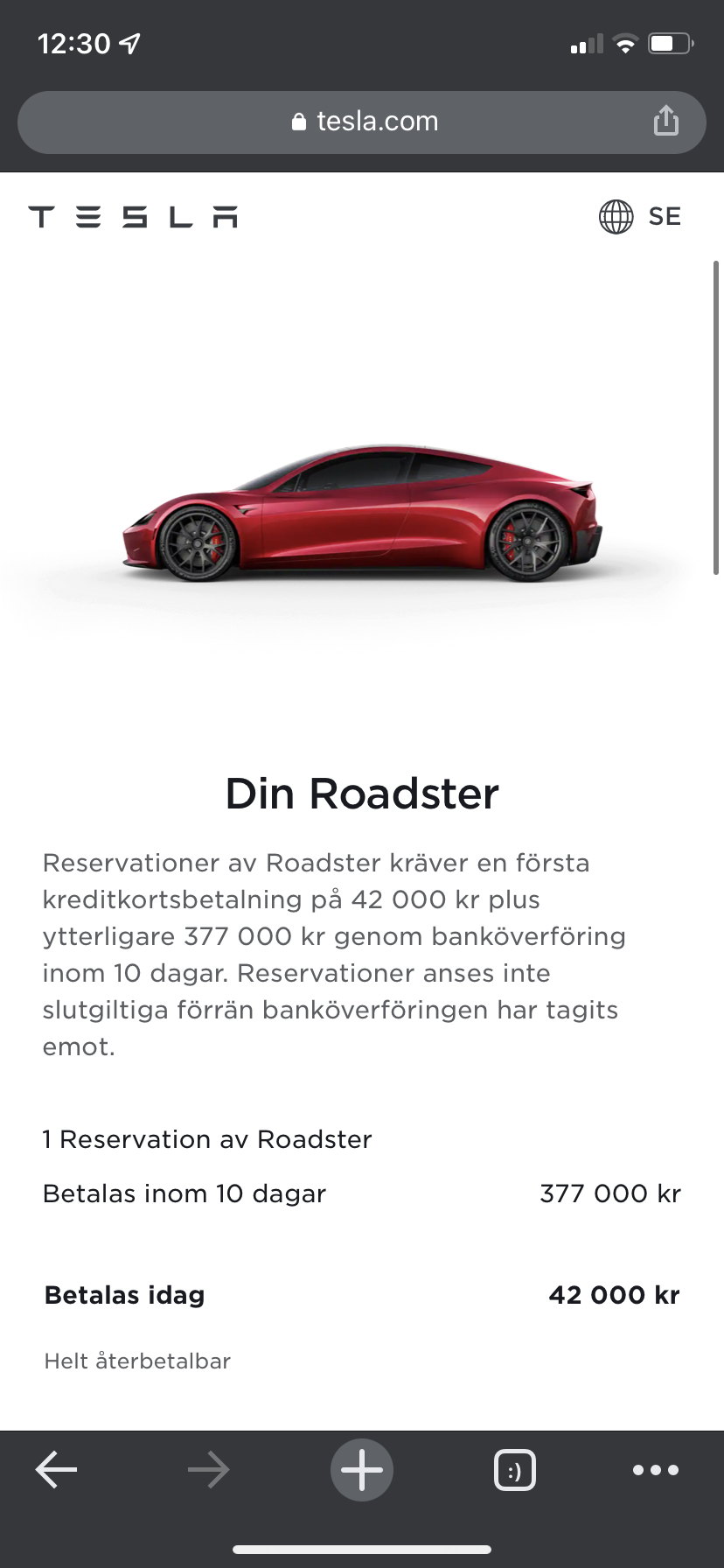Go back to the previous page

tap(57, 1469)
